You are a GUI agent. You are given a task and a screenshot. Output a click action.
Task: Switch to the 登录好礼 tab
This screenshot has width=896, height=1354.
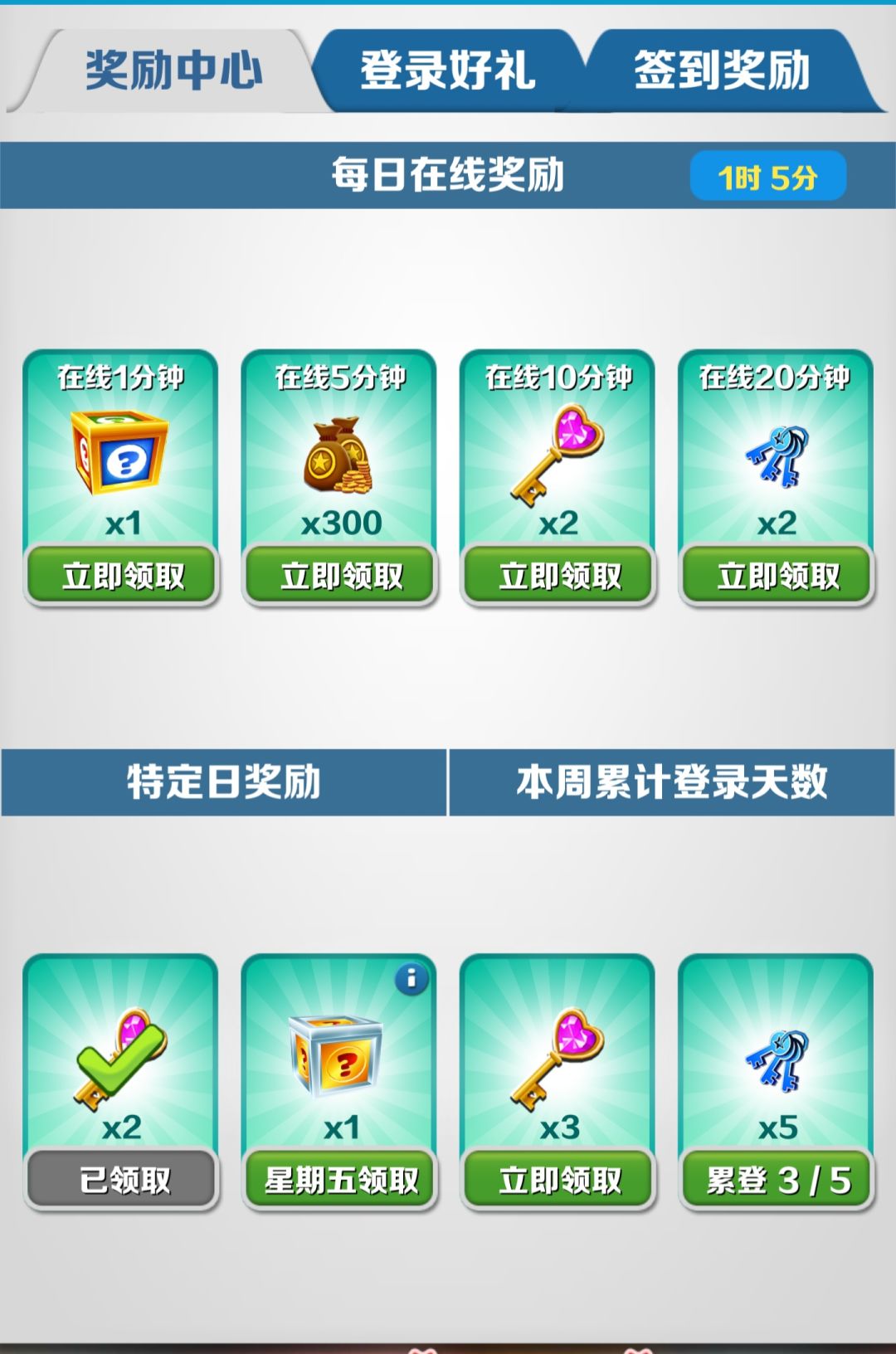click(448, 71)
